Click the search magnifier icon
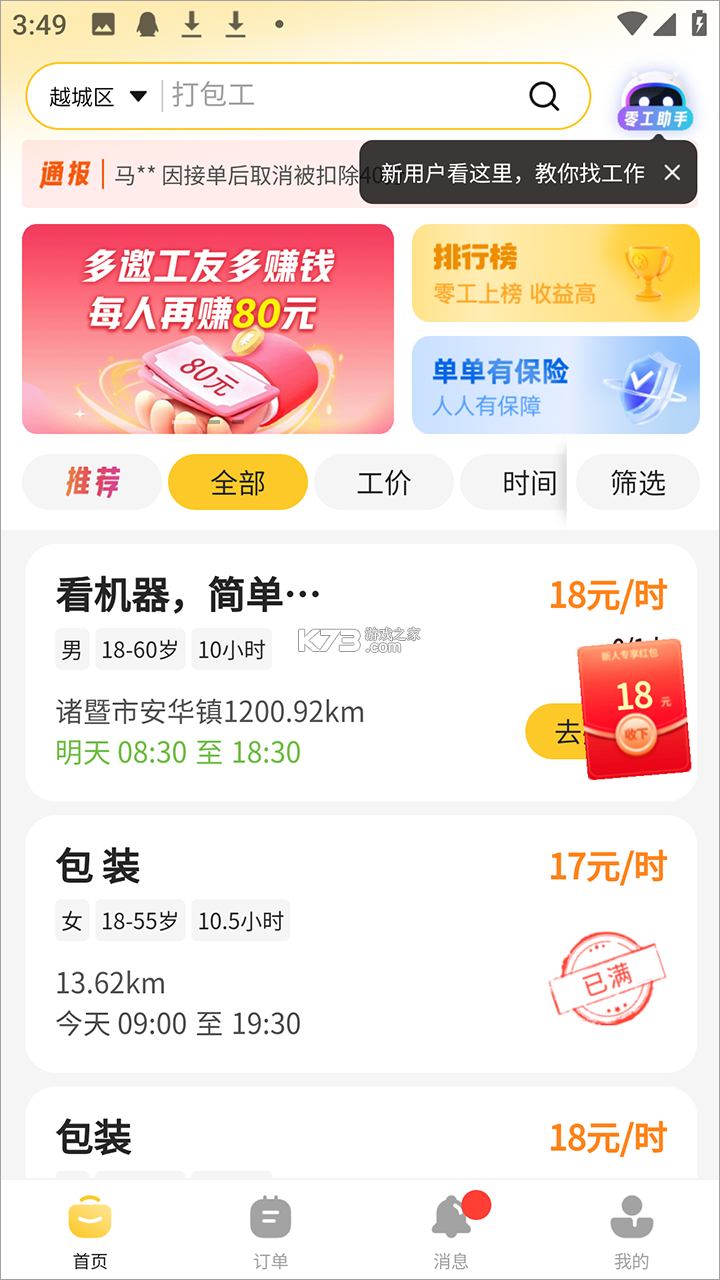Image resolution: width=720 pixels, height=1280 pixels. (x=543, y=96)
